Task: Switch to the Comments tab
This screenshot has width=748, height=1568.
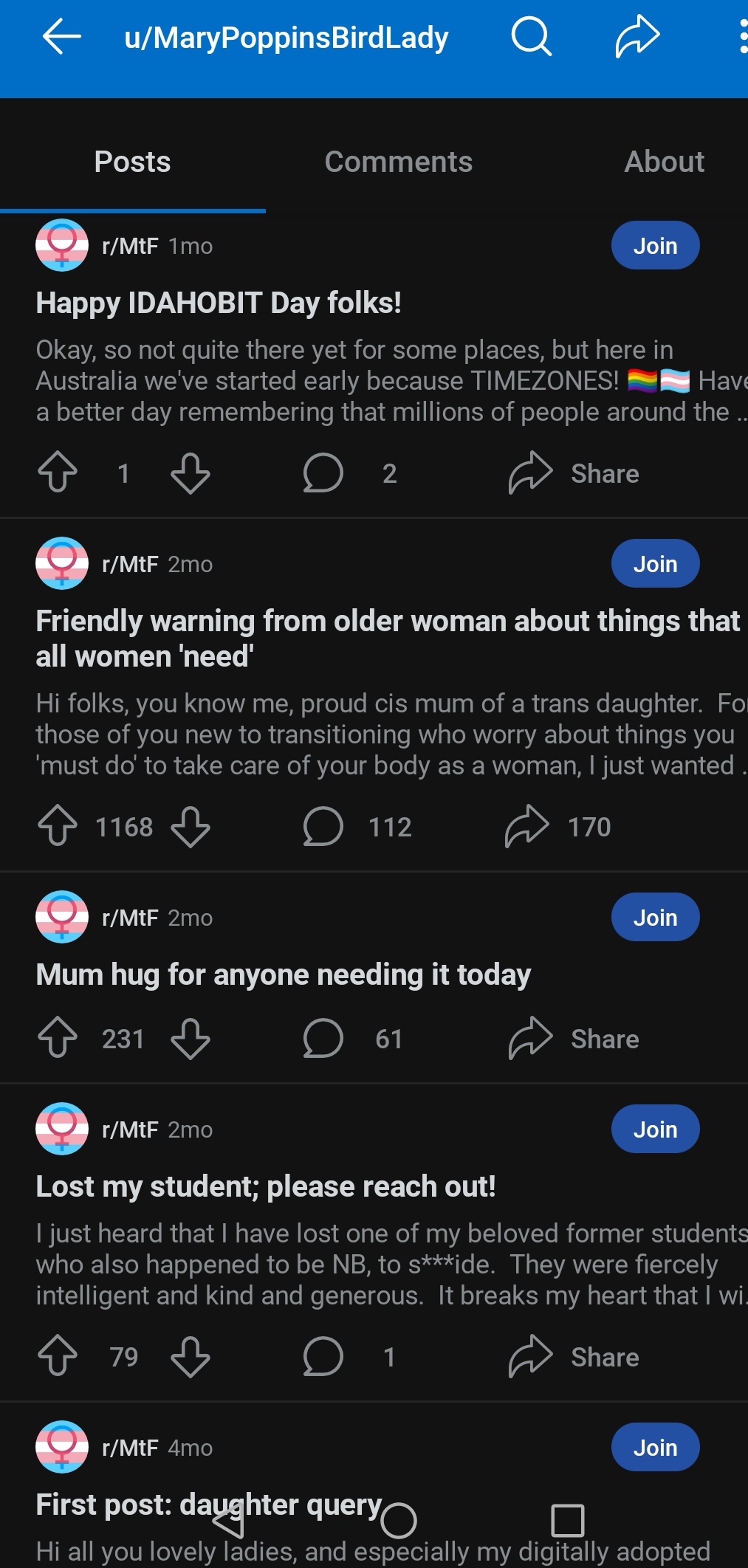Action: tap(399, 162)
